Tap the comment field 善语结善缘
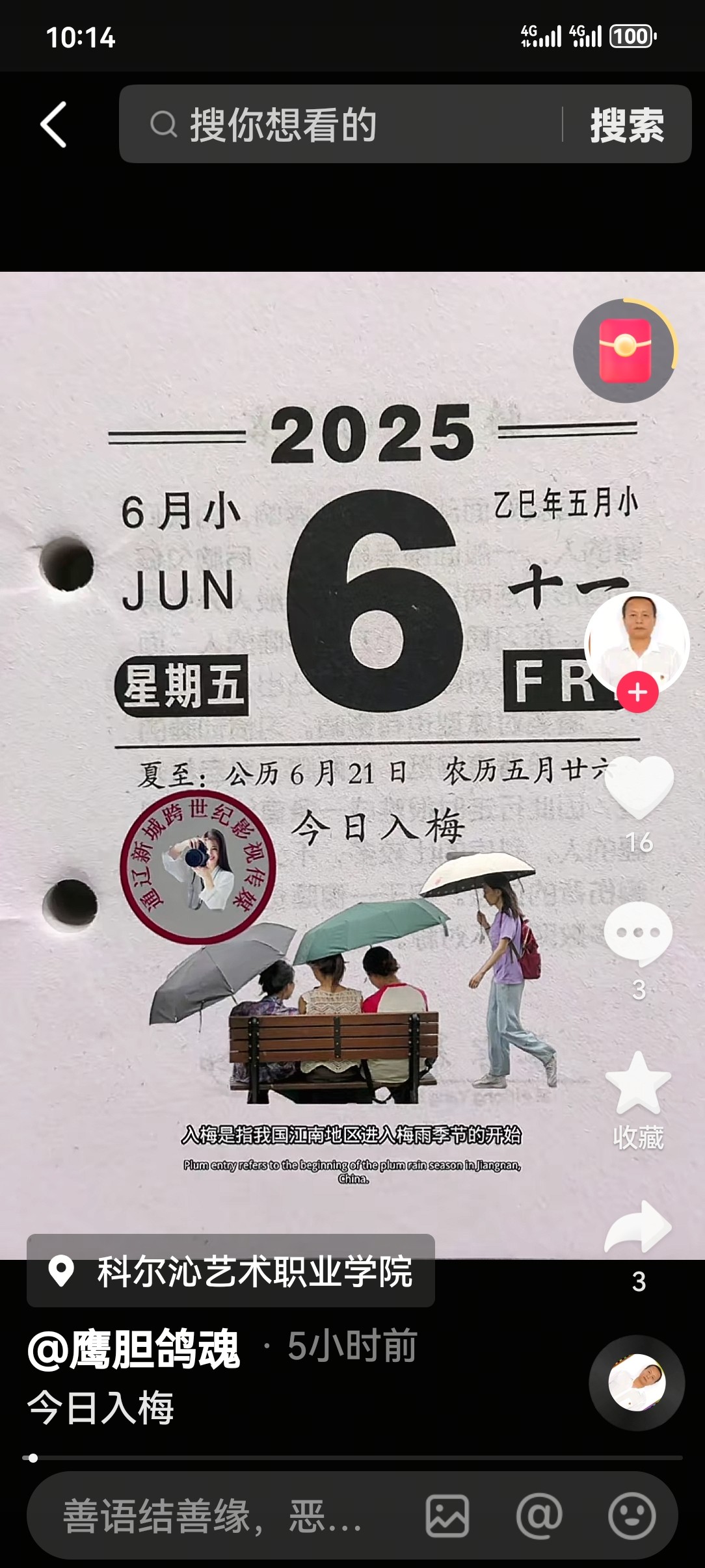 (x=215, y=1516)
